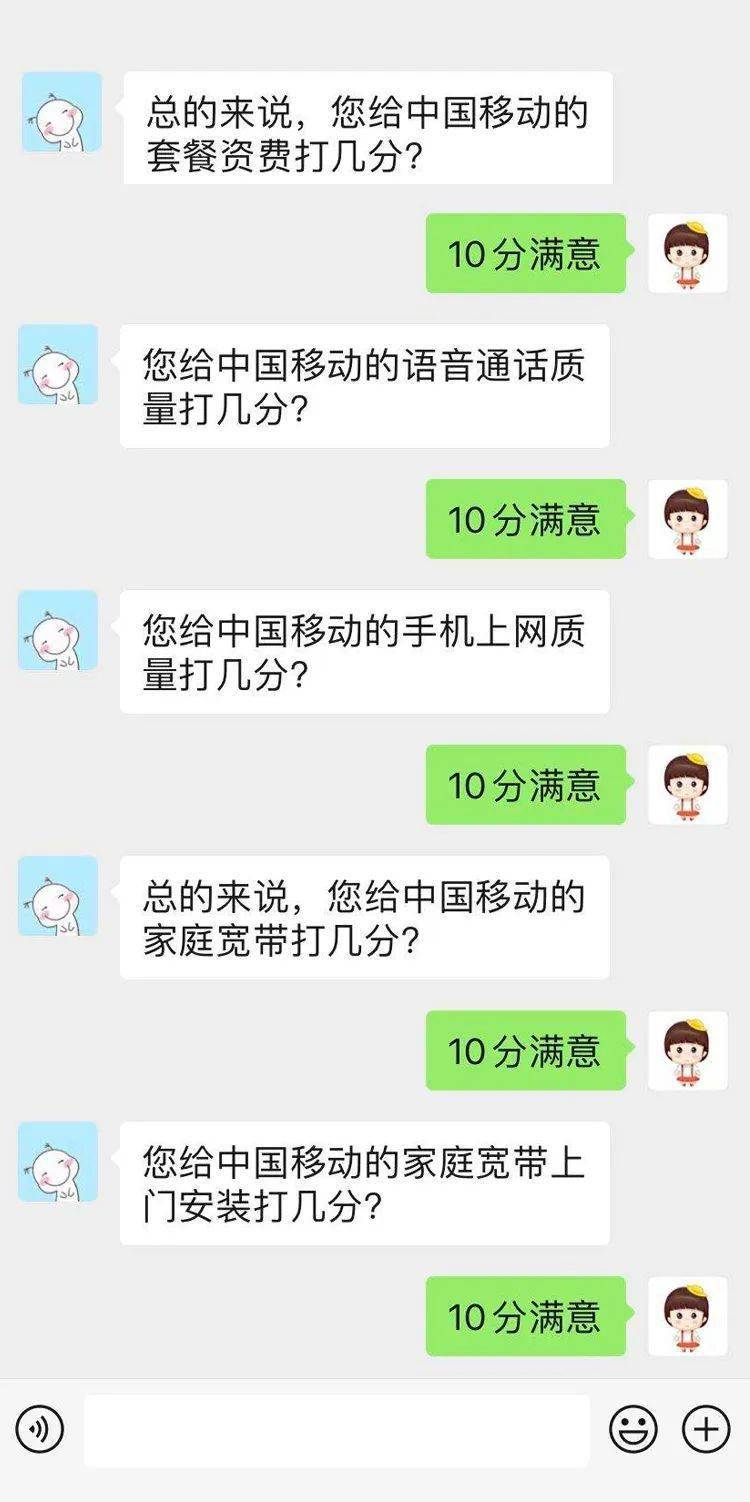Click the girl avatar beside second reply
750x1502 pixels.
[x=690, y=520]
